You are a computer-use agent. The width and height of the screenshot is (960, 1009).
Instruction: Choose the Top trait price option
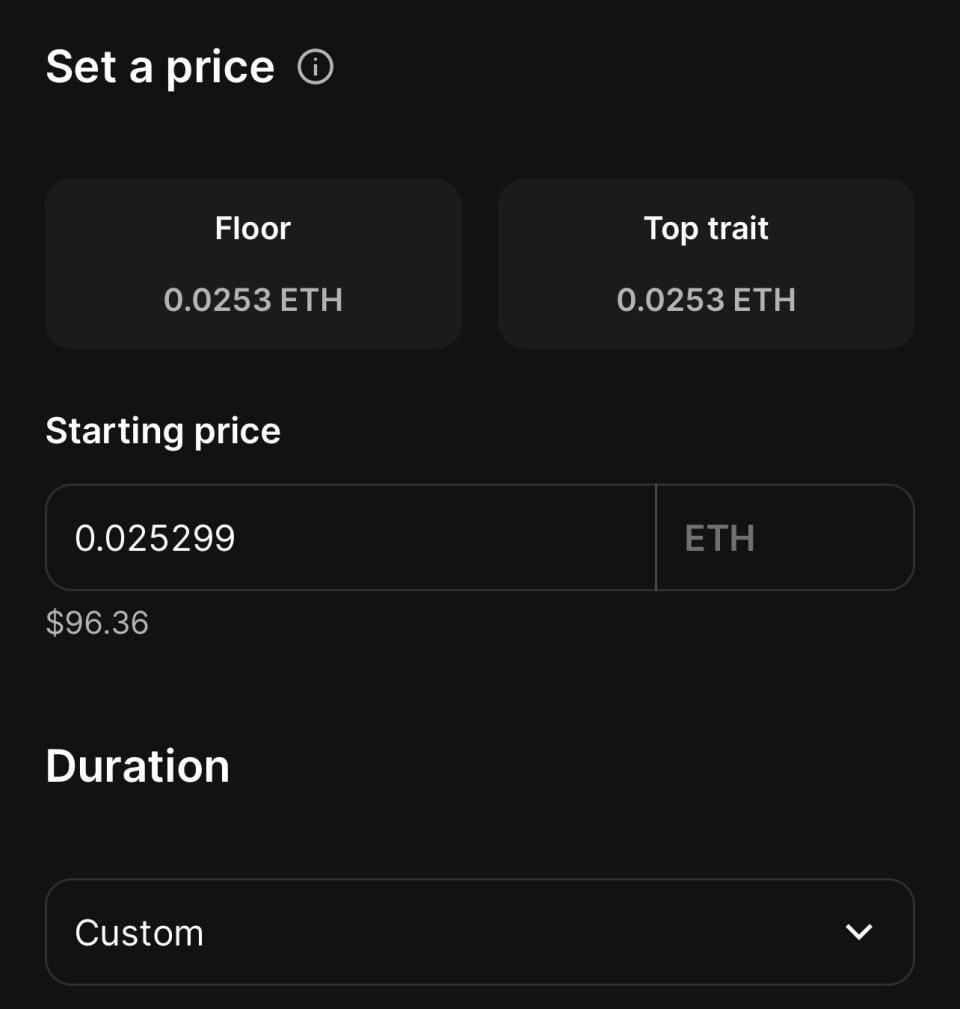[x=706, y=264]
